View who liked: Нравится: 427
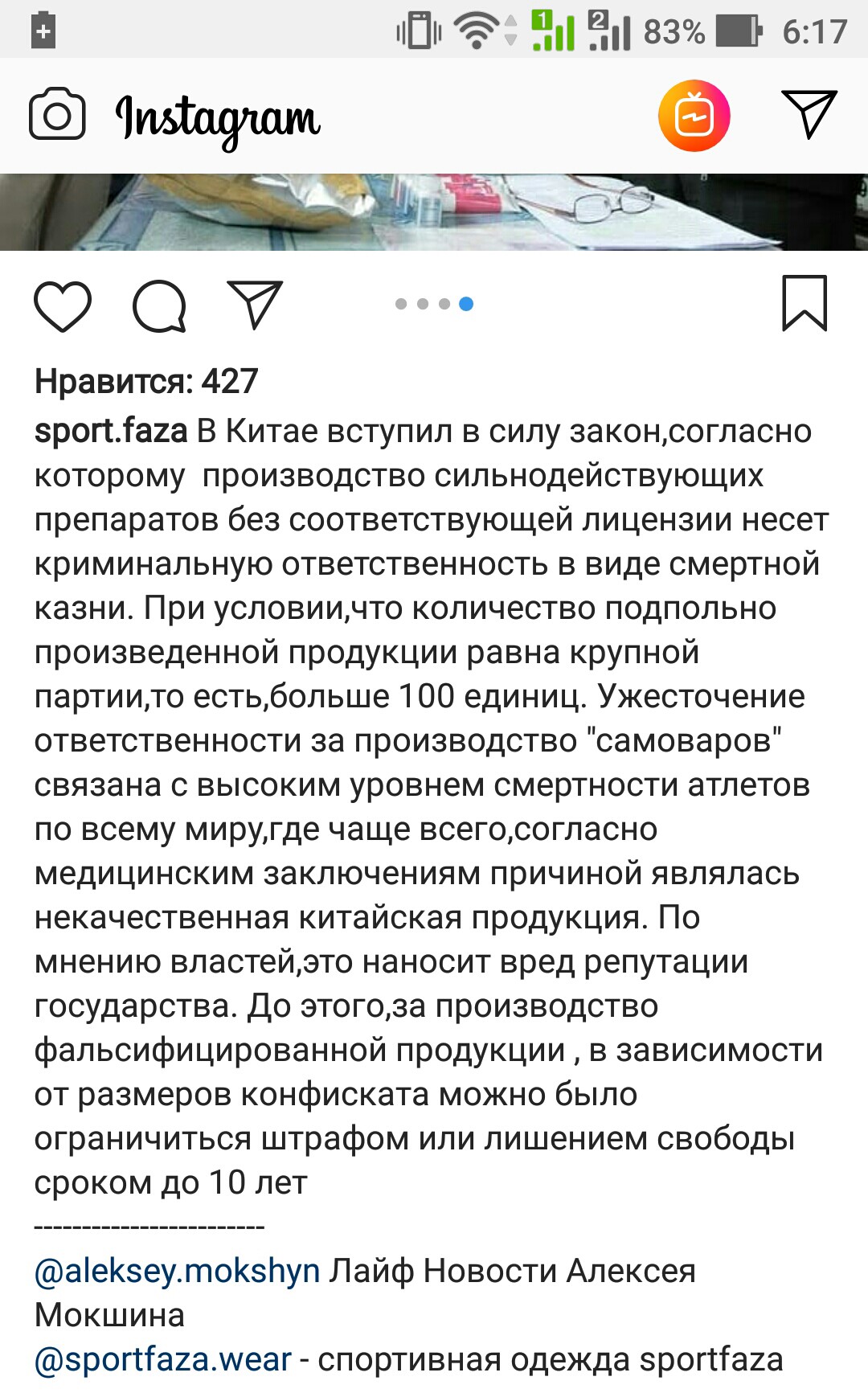The image size is (868, 1393). pyautogui.click(x=146, y=382)
